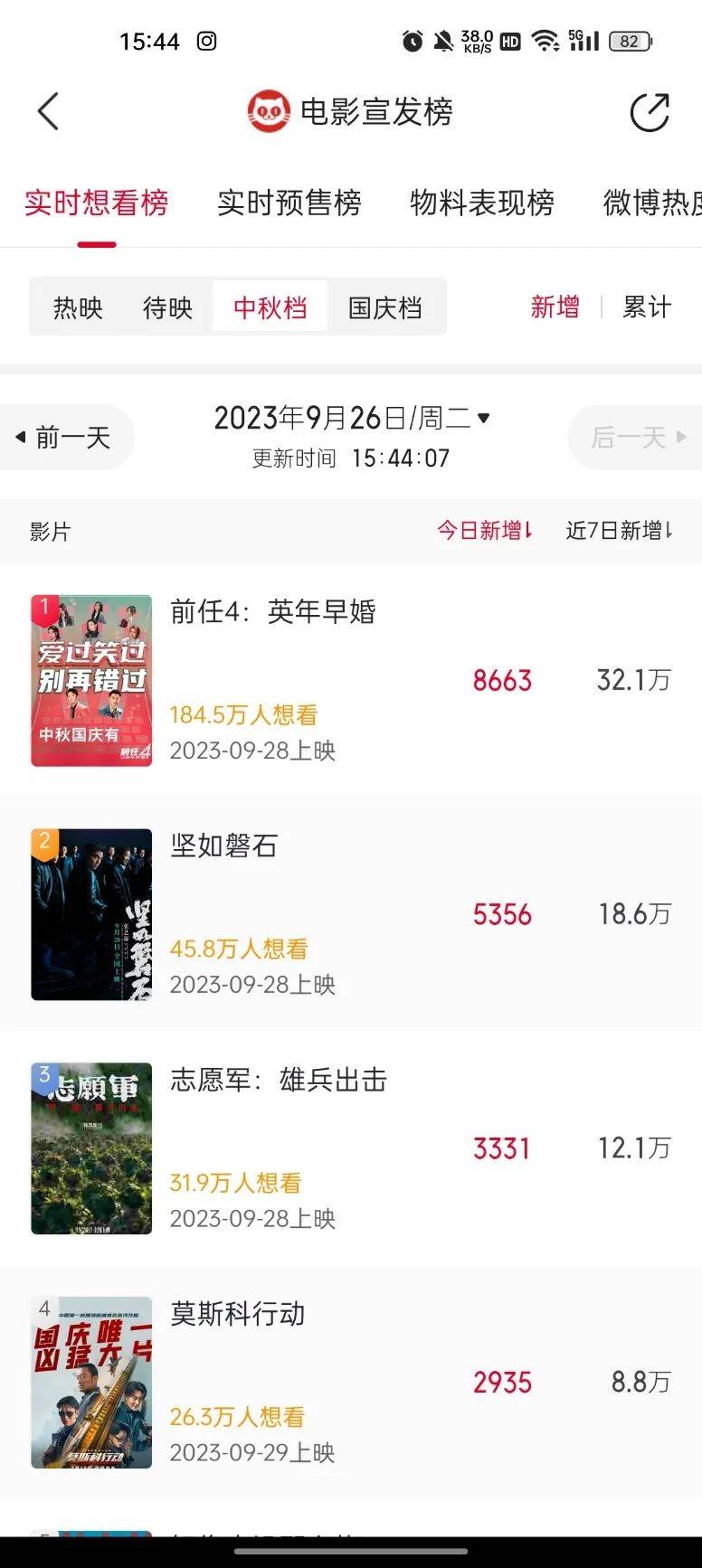The height and width of the screenshot is (1568, 702).
Task: Open 坚如磐石 movie details
Action: [x=223, y=846]
